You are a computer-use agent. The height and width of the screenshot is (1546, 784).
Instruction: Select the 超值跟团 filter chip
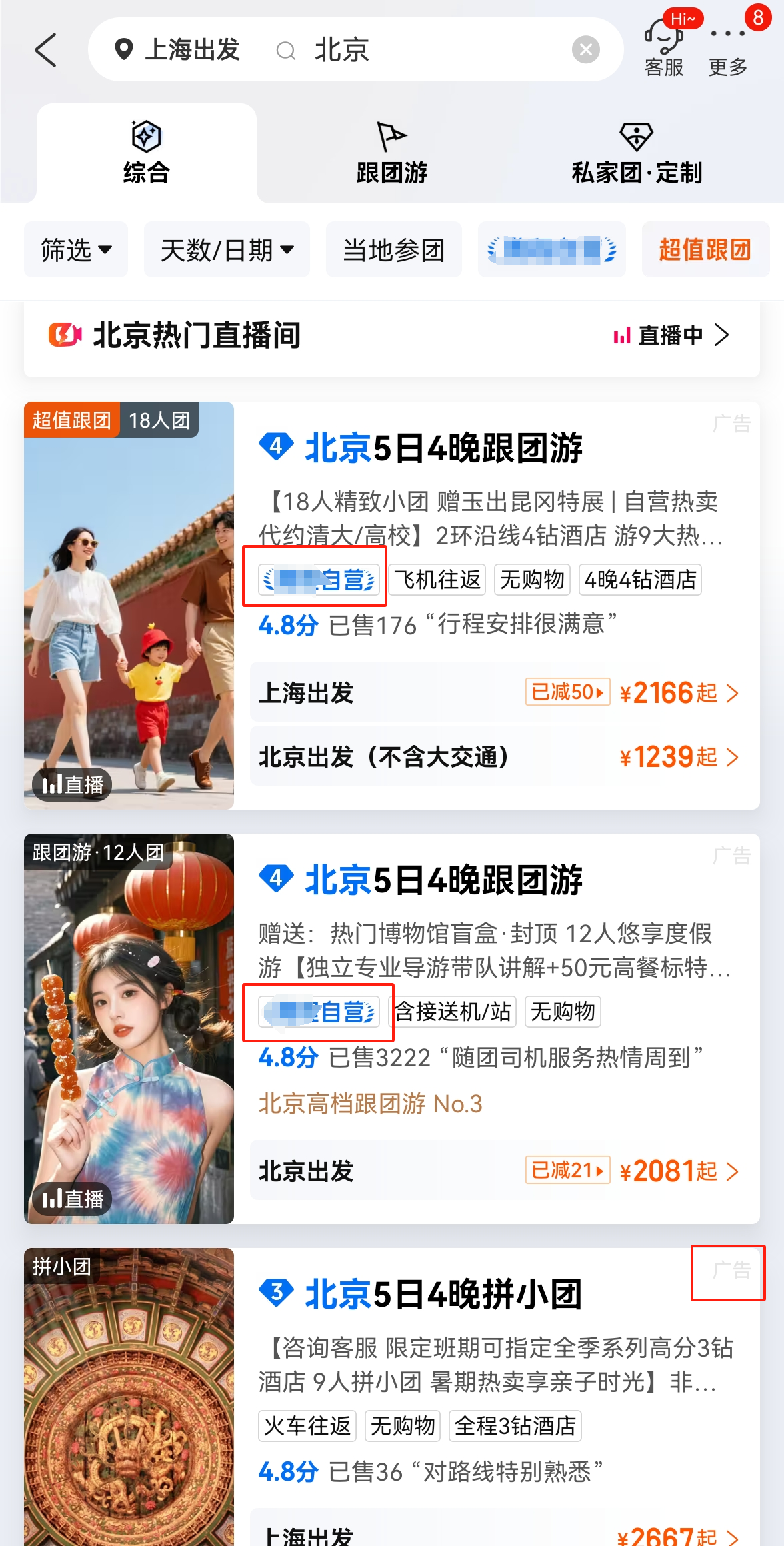[x=705, y=250]
